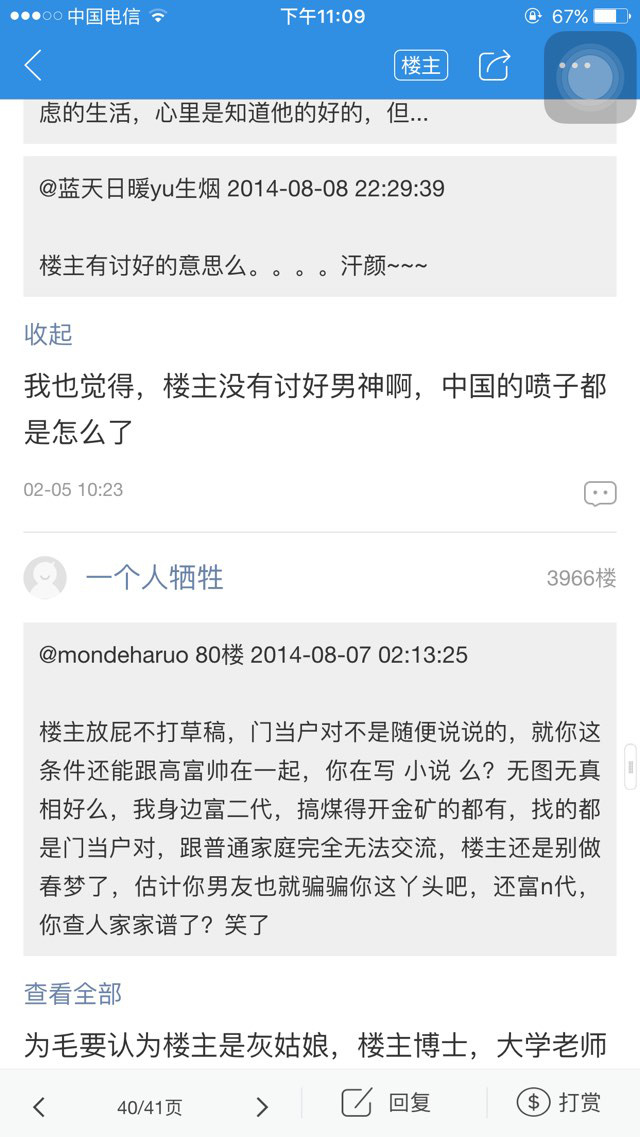The image size is (640, 1137).
Task: Go to the next page
Action: [262, 1106]
